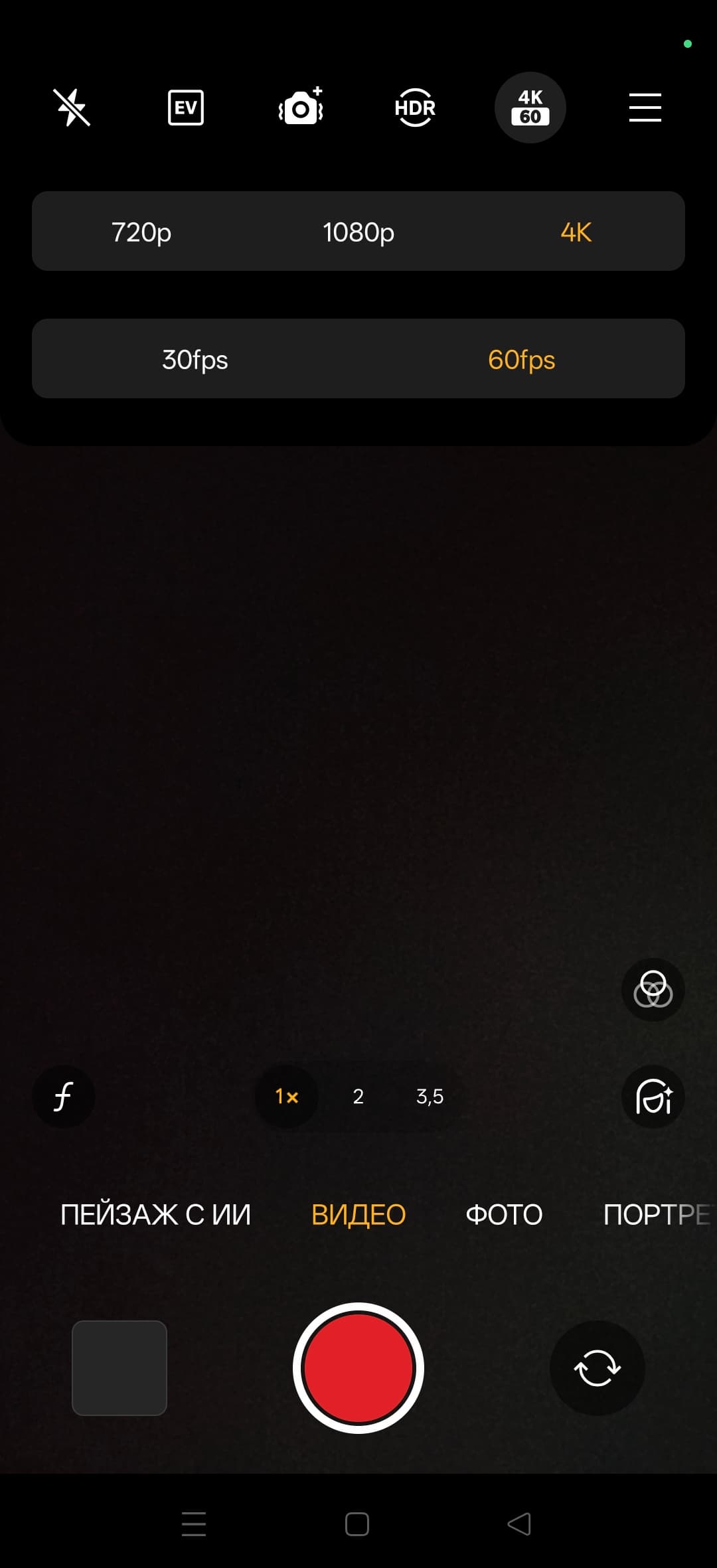717x1568 pixels.
Task: Toggle the flash setting
Action: (72, 108)
